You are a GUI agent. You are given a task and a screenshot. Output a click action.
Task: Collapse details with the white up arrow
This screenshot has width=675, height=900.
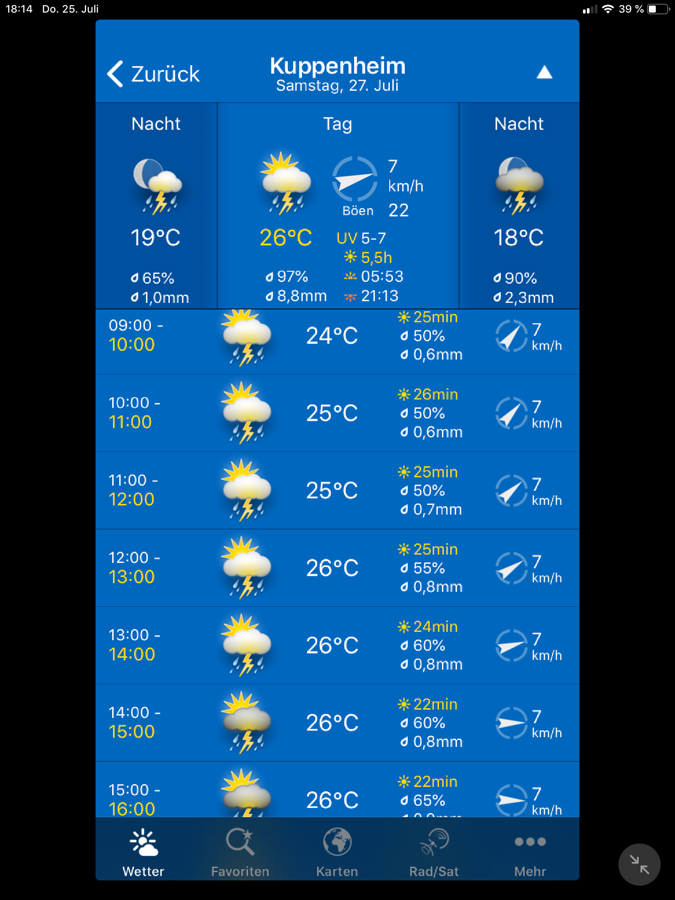click(544, 72)
